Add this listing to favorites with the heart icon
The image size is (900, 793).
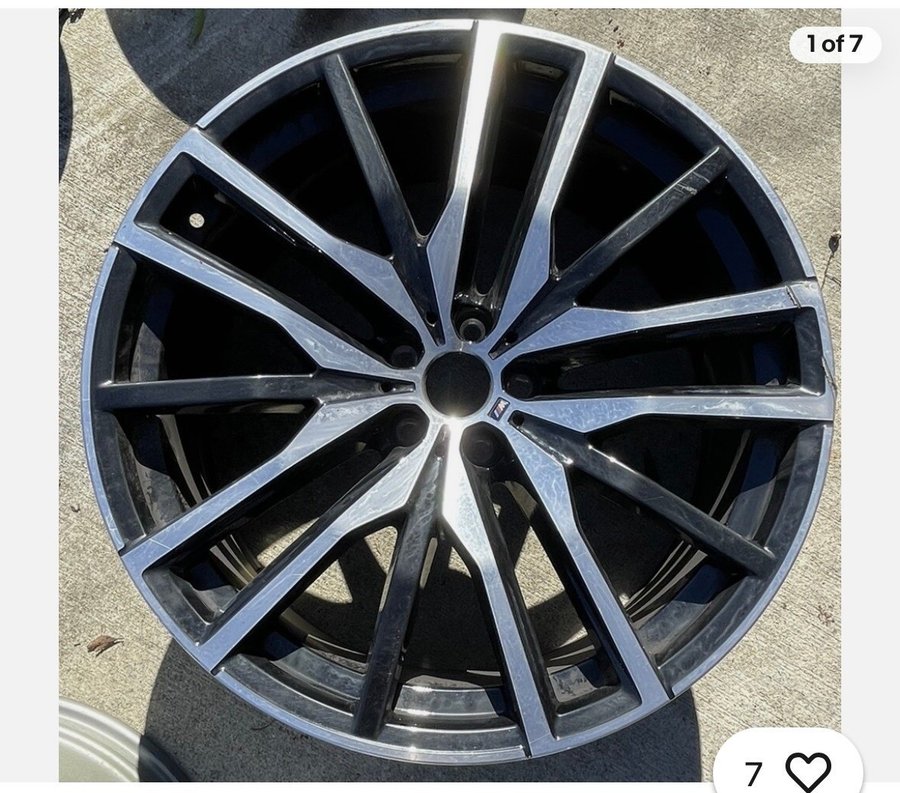point(808,771)
